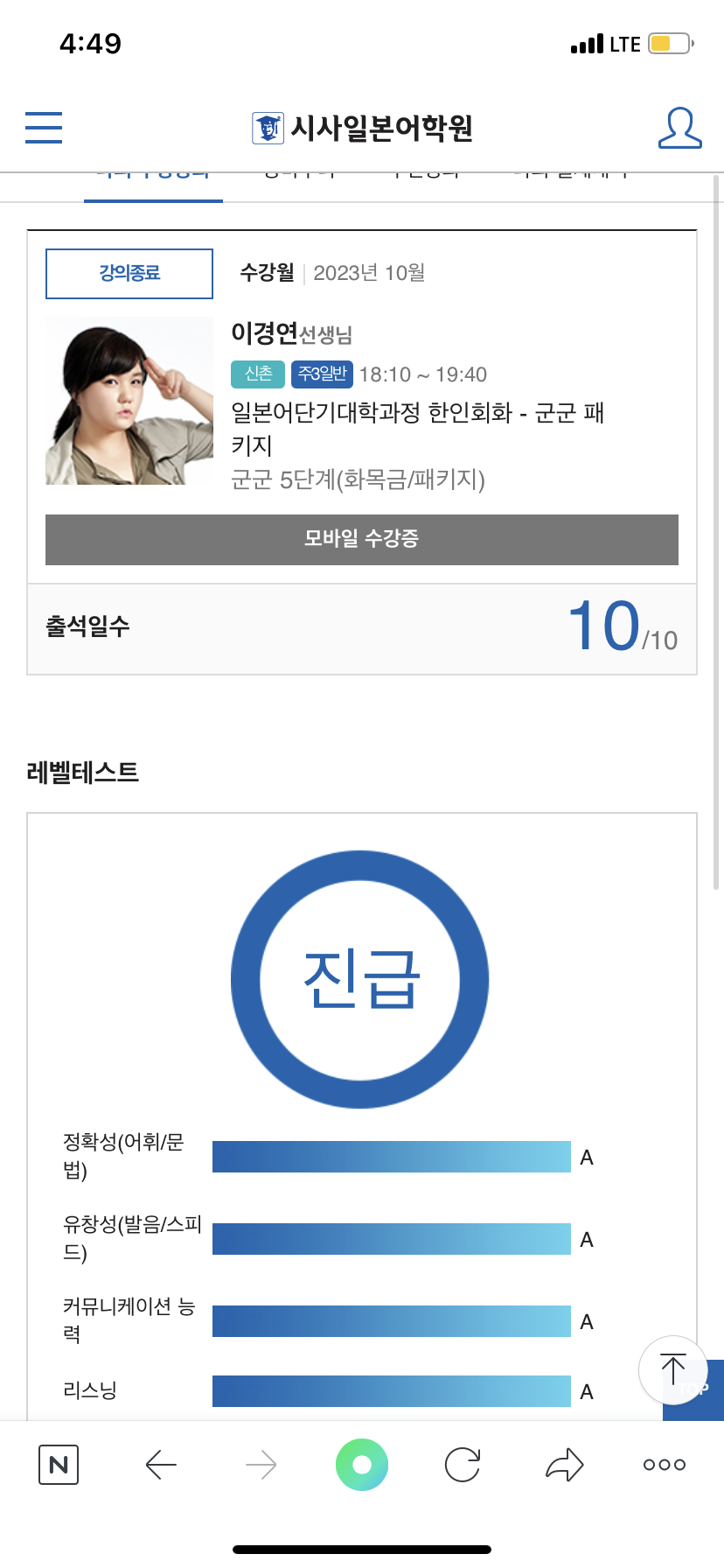Tap the 주3일반 schedule badge

[x=323, y=374]
